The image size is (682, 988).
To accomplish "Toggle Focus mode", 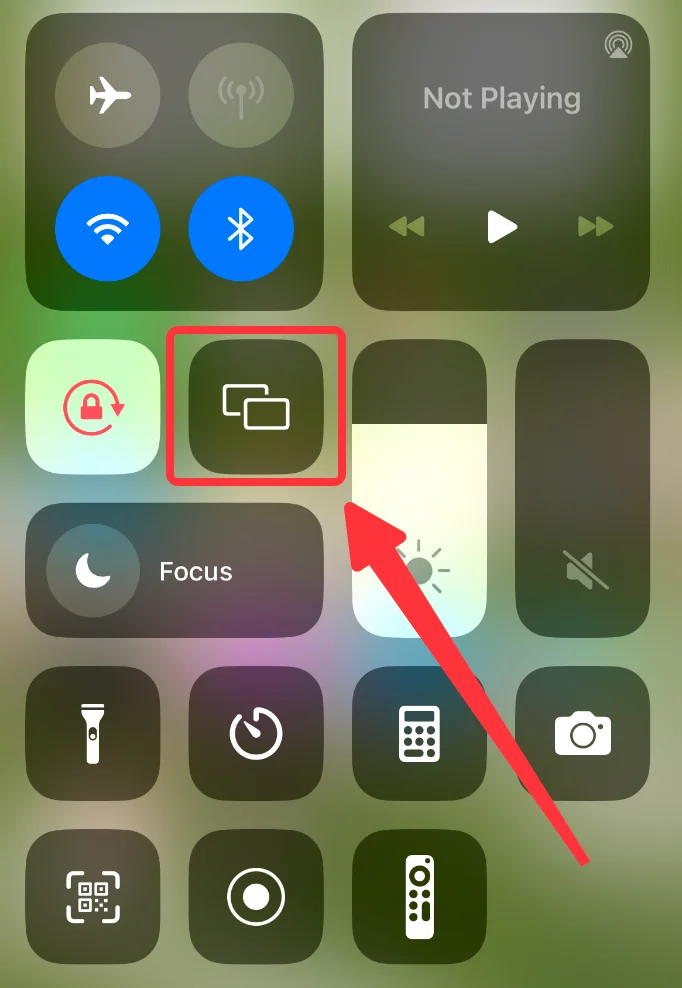I will click(175, 571).
